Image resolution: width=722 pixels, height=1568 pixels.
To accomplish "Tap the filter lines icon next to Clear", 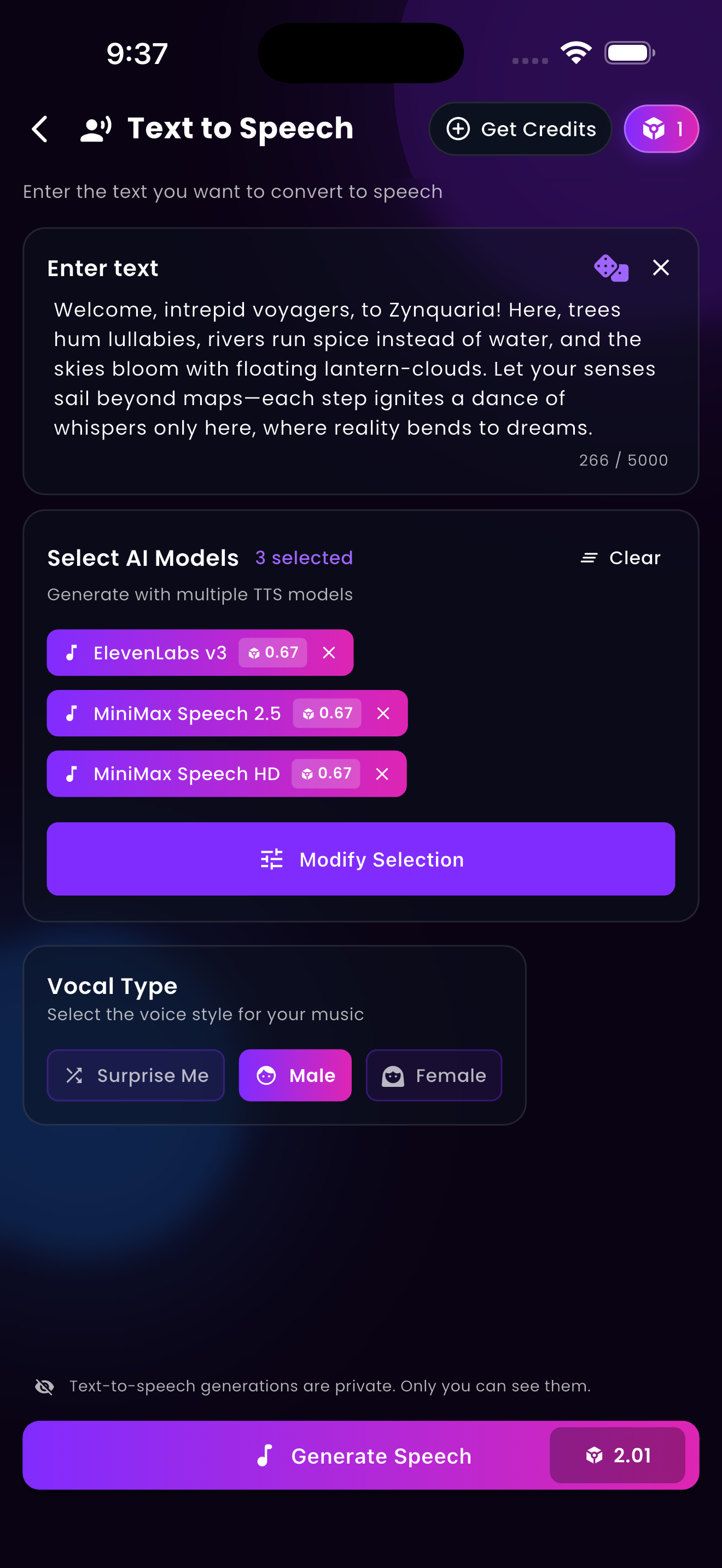I will coord(589,557).
